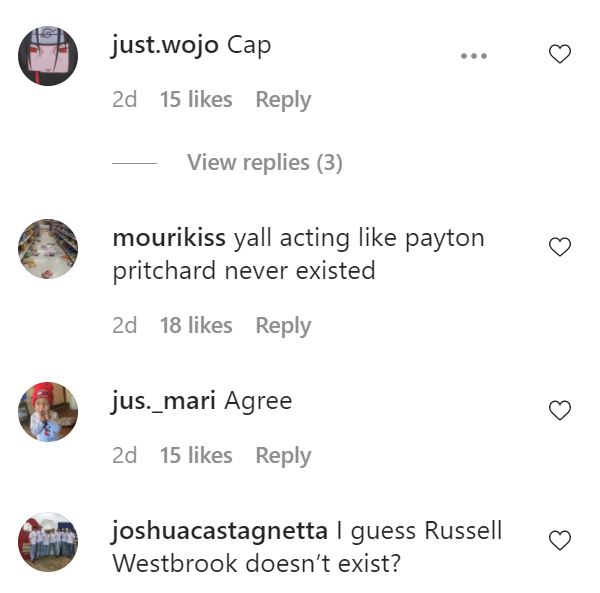Like mourikiss's payton pritchard comment
600x593 pixels.
560,246
